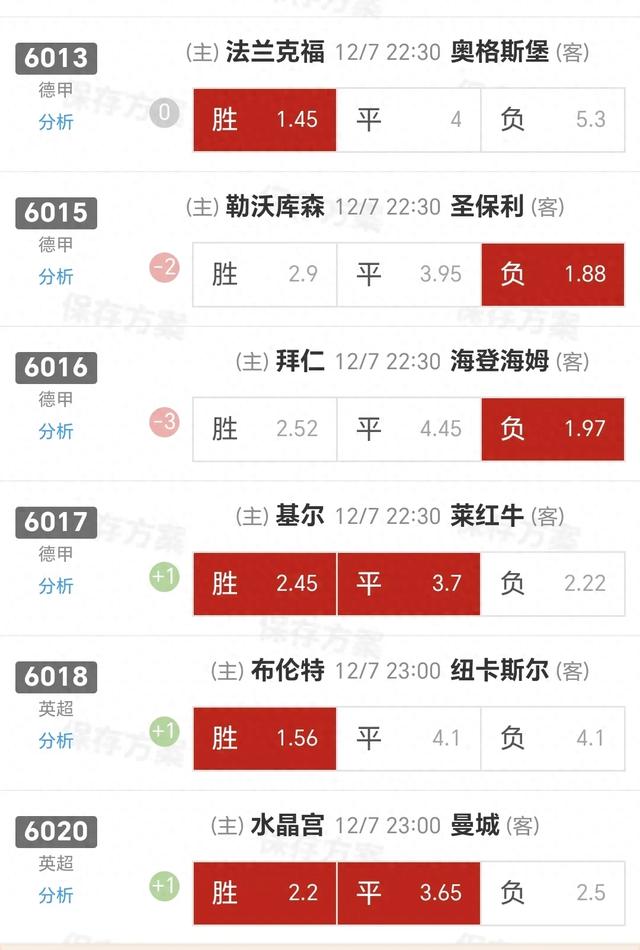Viewport: 640px width, 950px height.
Task: Select 平 4 for 法兰克福 vs 奥格斯堡
Action: [x=408, y=119]
